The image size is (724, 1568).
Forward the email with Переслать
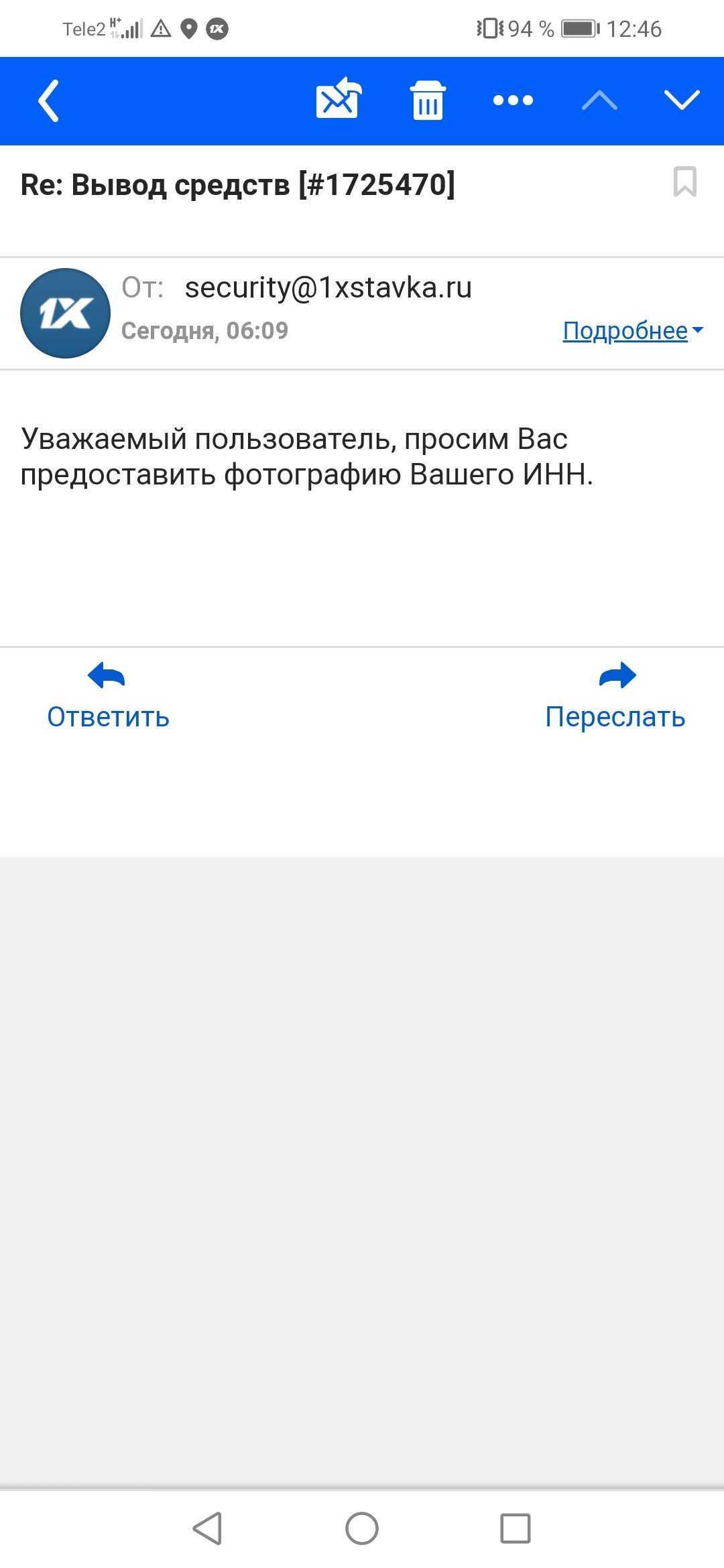[615, 697]
